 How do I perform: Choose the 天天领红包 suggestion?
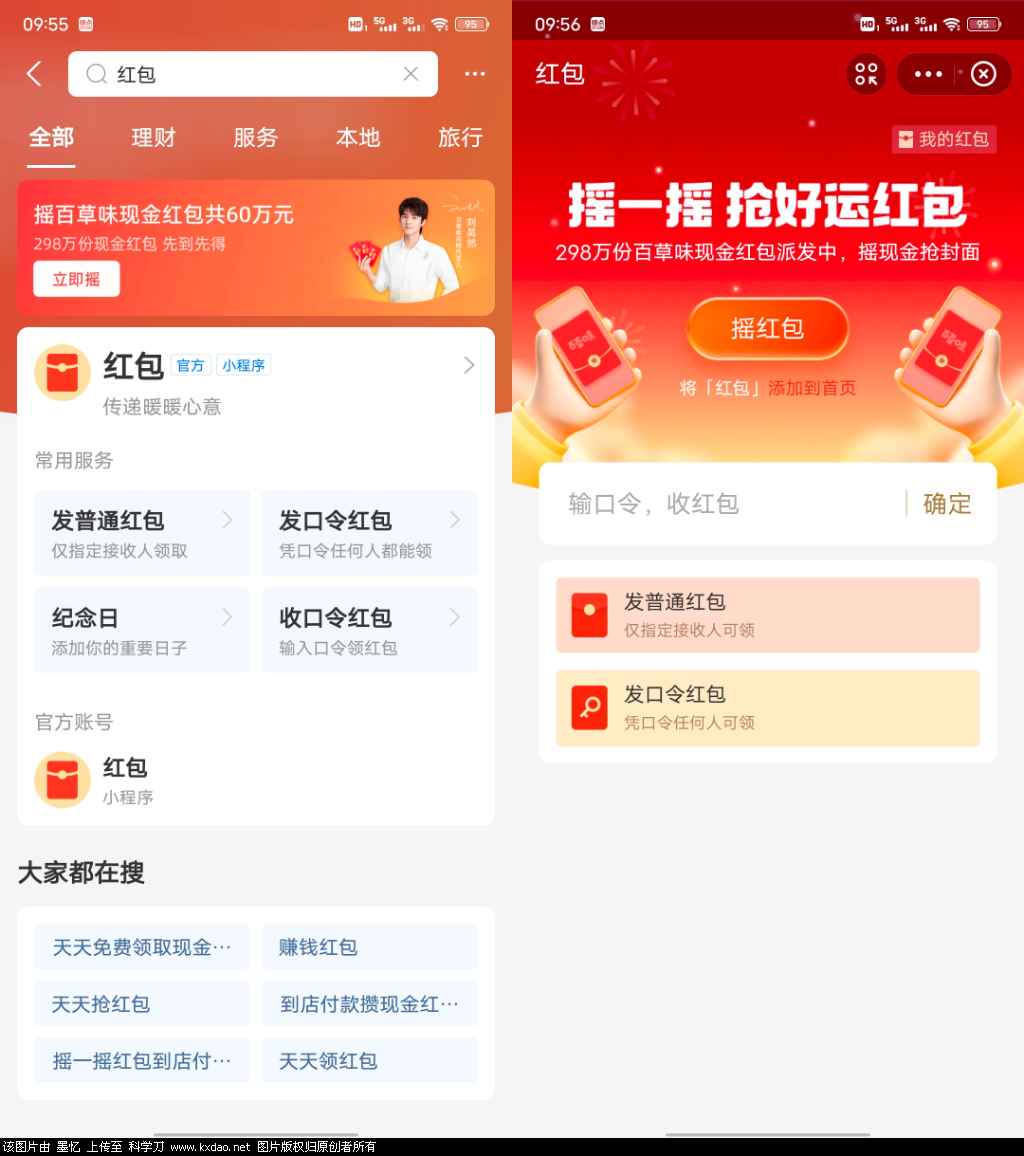pyautogui.click(x=369, y=1061)
